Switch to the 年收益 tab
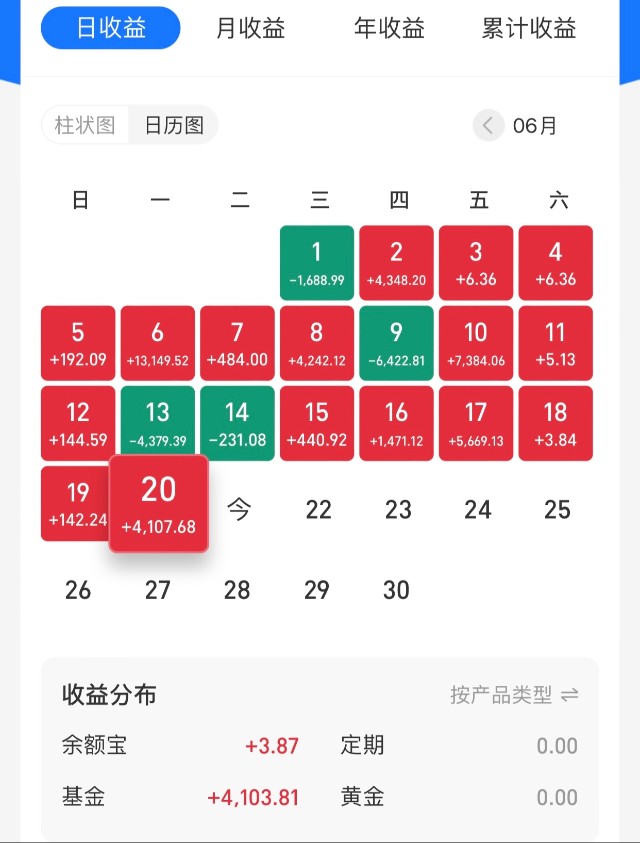This screenshot has height=843, width=640. tap(389, 29)
